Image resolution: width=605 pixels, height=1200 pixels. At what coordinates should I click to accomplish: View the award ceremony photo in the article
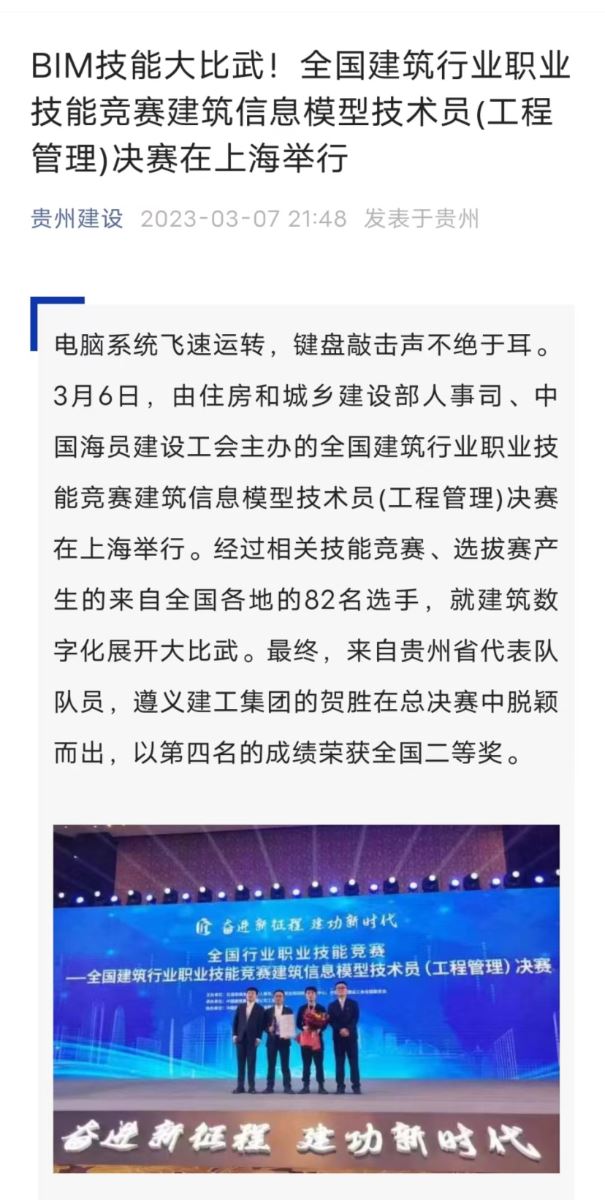[x=306, y=997]
